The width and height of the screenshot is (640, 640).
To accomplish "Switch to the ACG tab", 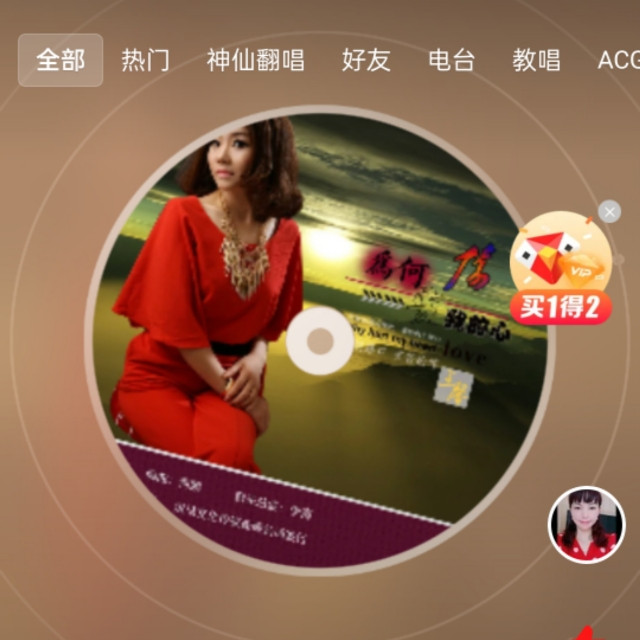I will coord(618,60).
